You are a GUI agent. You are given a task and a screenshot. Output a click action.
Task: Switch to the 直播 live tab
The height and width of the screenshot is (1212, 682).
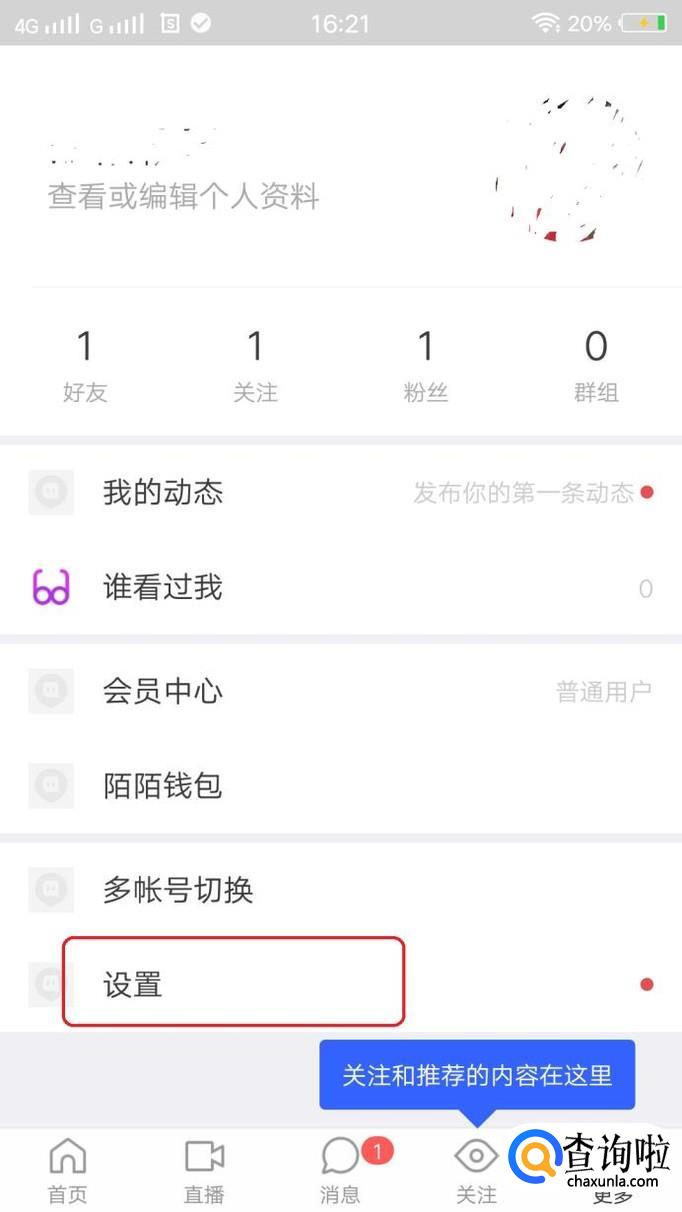coord(204,1170)
